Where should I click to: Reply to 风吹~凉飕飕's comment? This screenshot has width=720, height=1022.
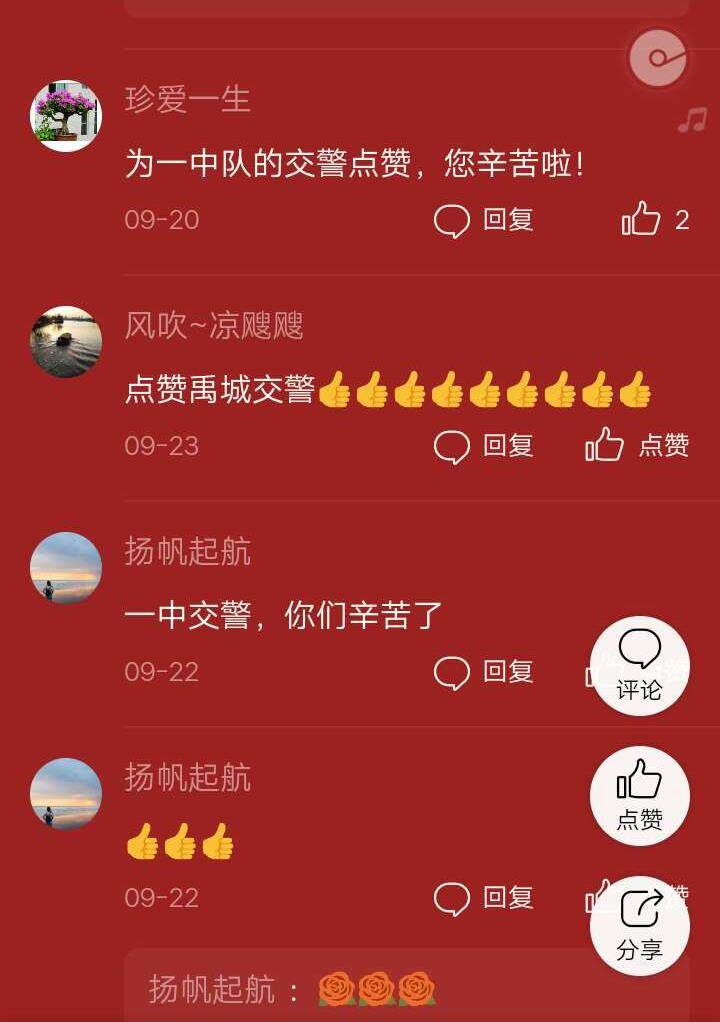484,446
